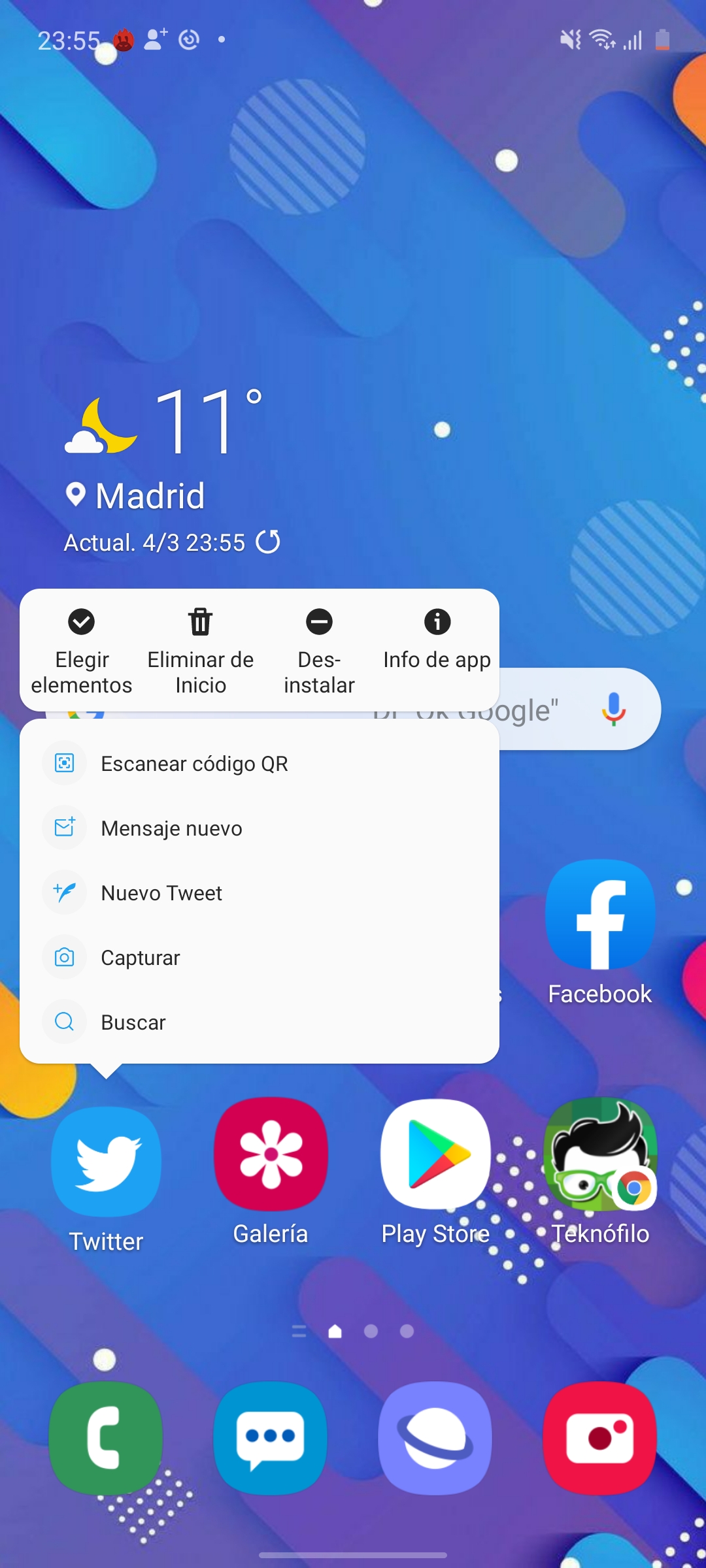Tap Desinstalar to uninstall app
706x1568 pixels.
[x=319, y=651]
